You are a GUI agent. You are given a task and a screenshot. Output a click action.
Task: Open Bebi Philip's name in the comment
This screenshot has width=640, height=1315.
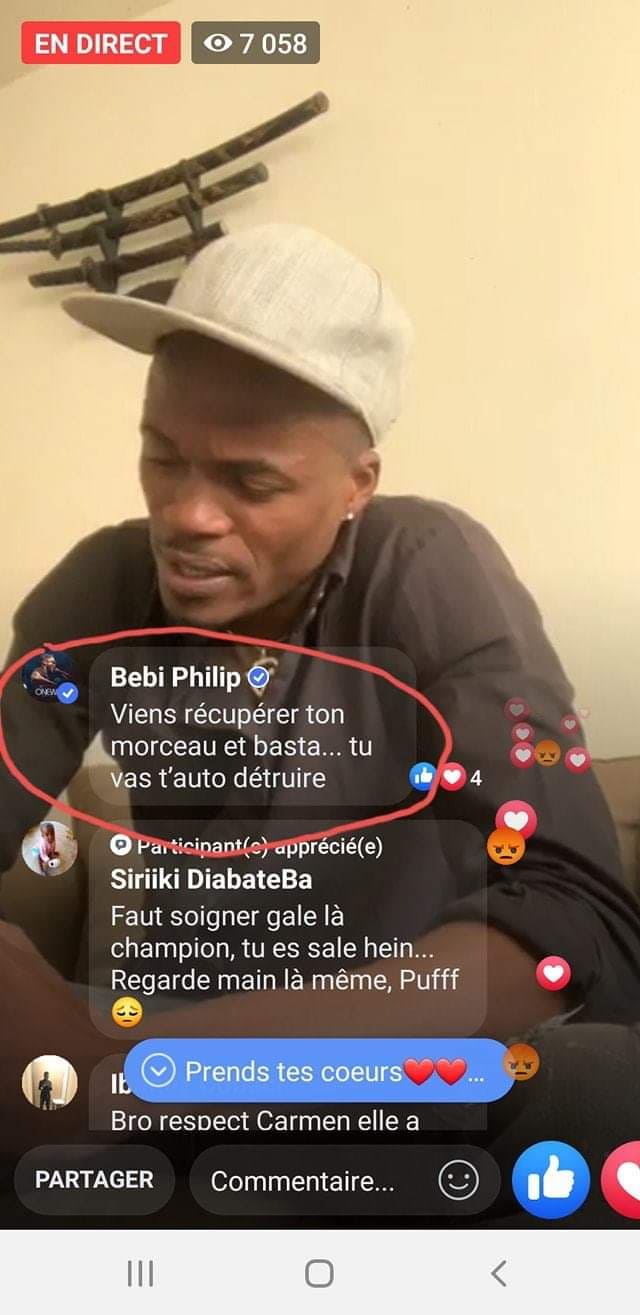[176, 677]
